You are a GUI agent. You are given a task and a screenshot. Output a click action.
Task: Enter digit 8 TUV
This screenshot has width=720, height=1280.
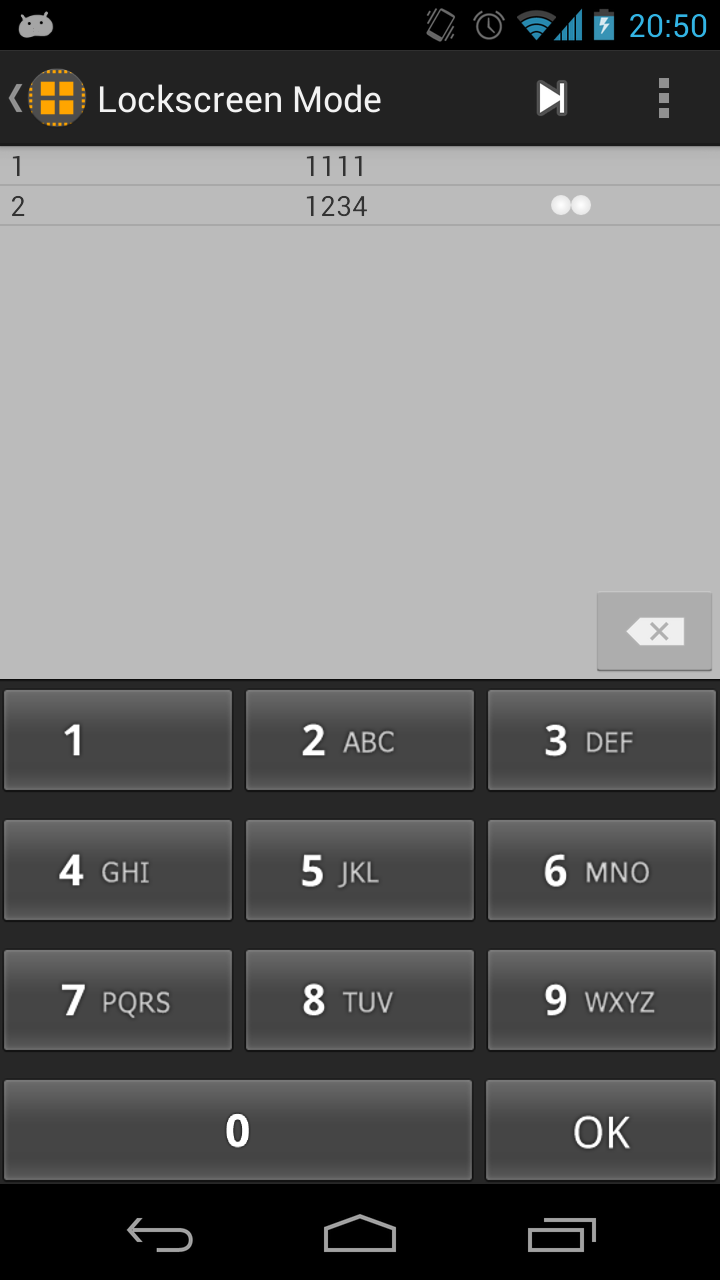[x=360, y=1001]
